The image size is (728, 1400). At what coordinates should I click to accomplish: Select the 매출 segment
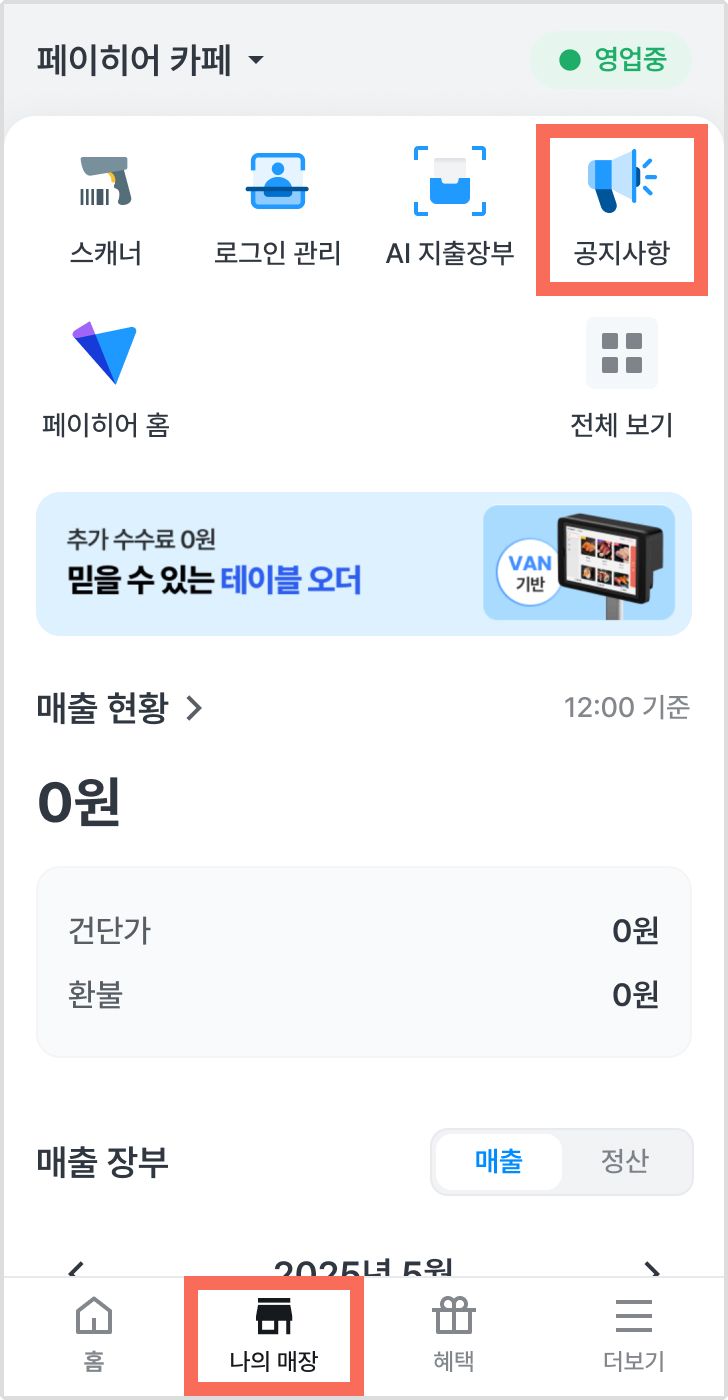point(499,1161)
